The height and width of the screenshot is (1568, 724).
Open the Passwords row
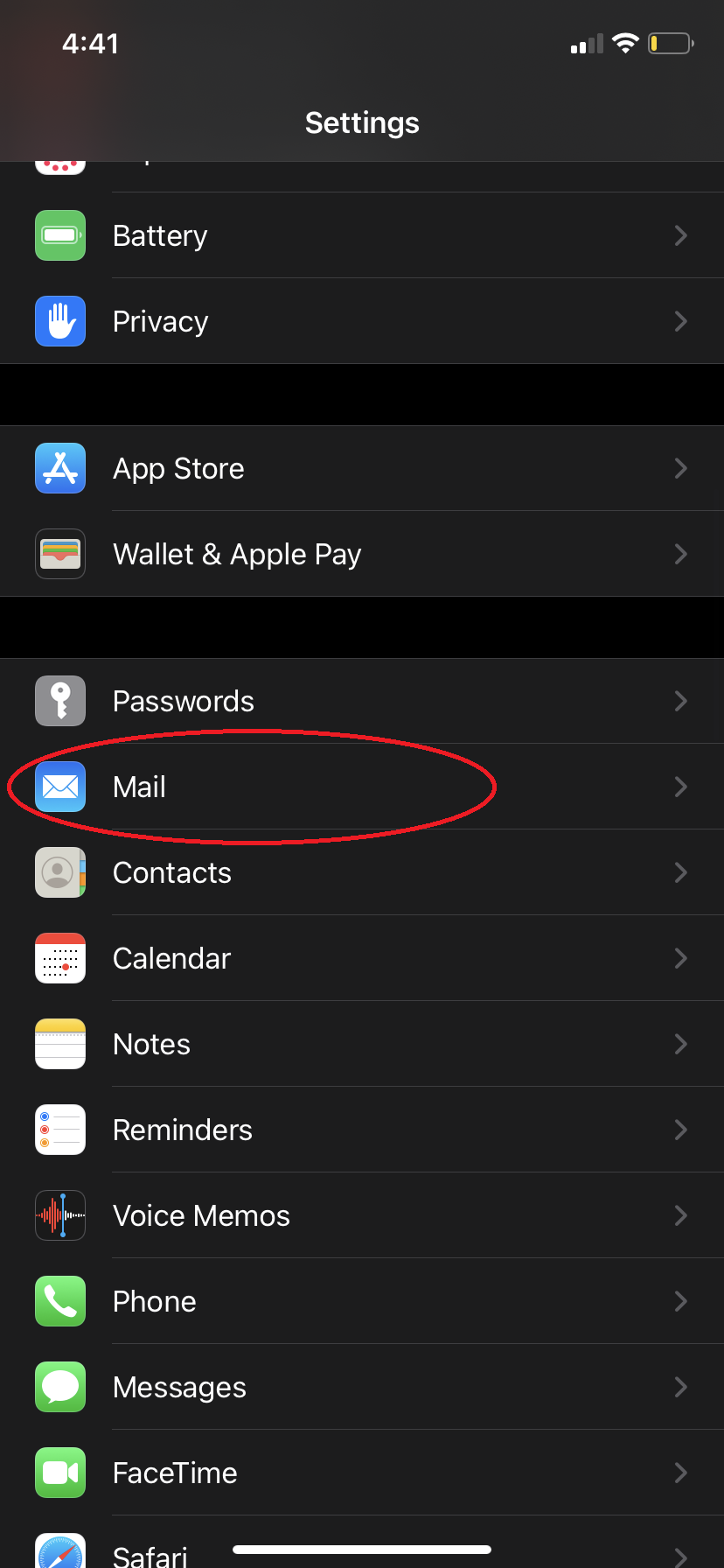[362, 701]
